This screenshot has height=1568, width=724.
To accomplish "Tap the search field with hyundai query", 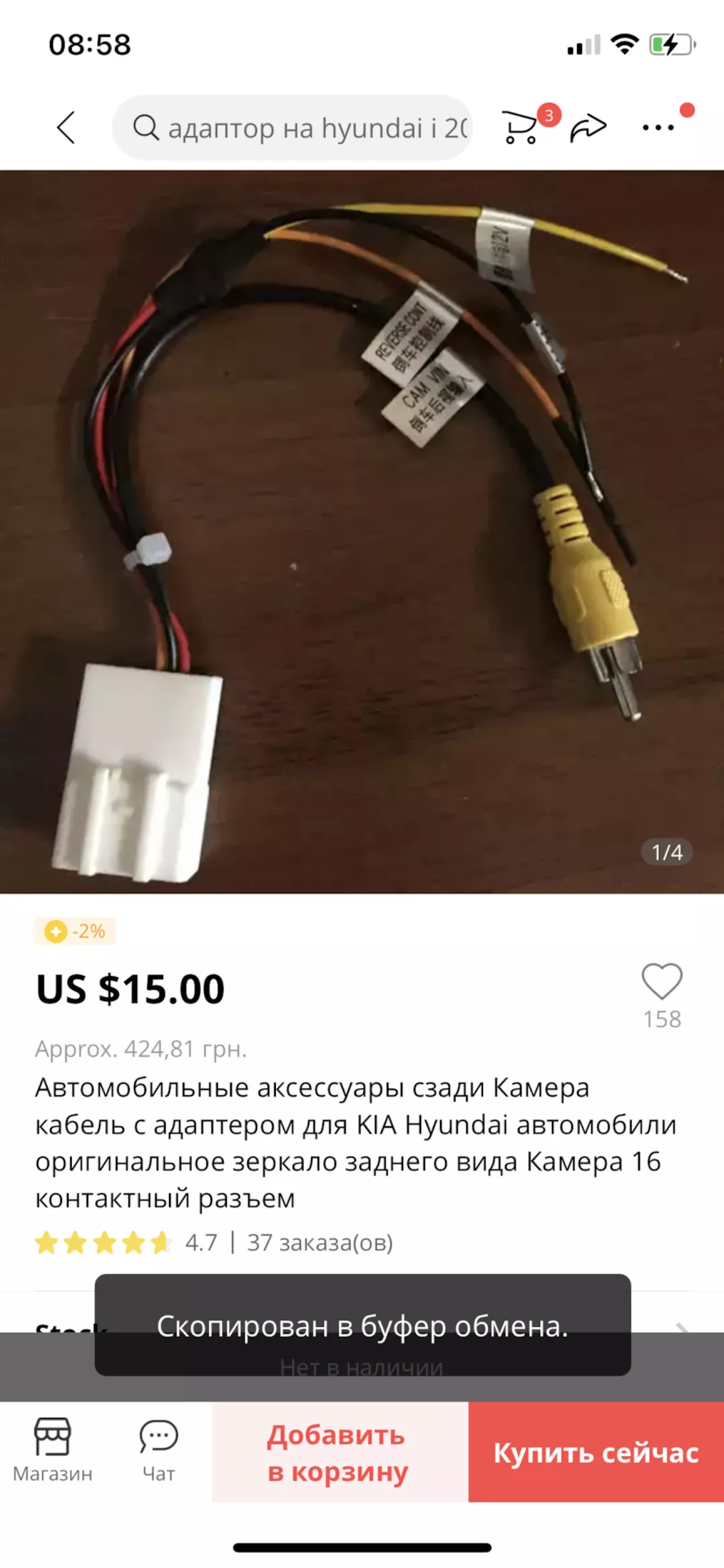I will tap(292, 128).
